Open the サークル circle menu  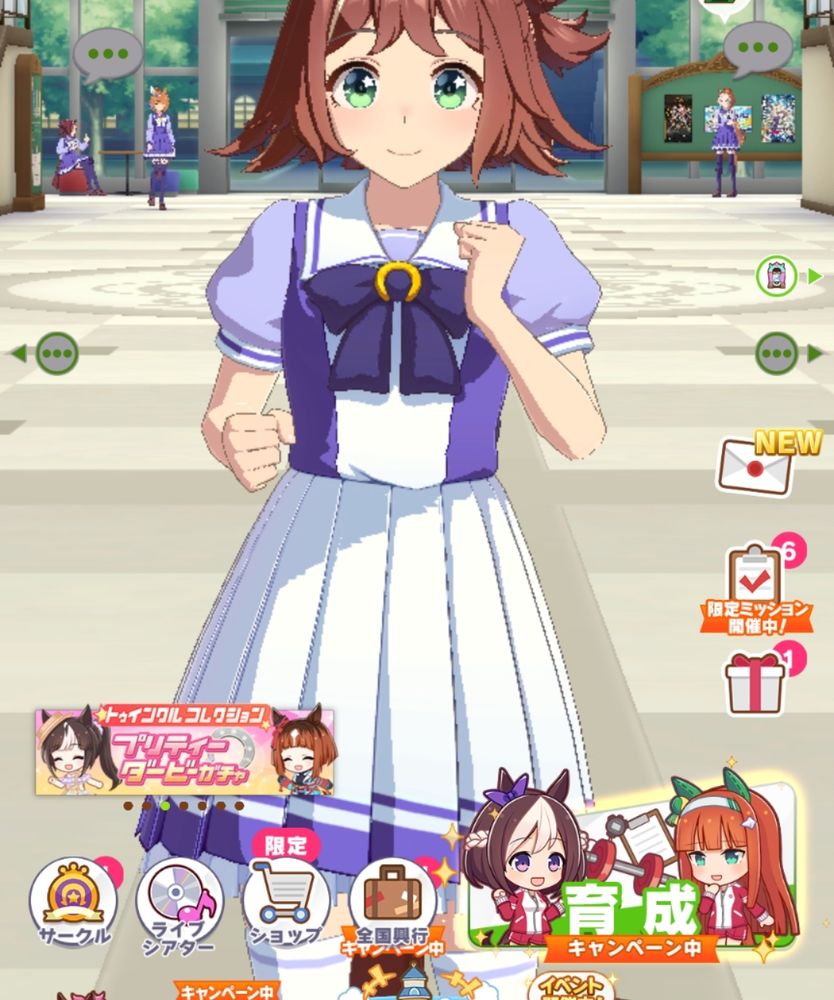pyautogui.click(x=74, y=902)
